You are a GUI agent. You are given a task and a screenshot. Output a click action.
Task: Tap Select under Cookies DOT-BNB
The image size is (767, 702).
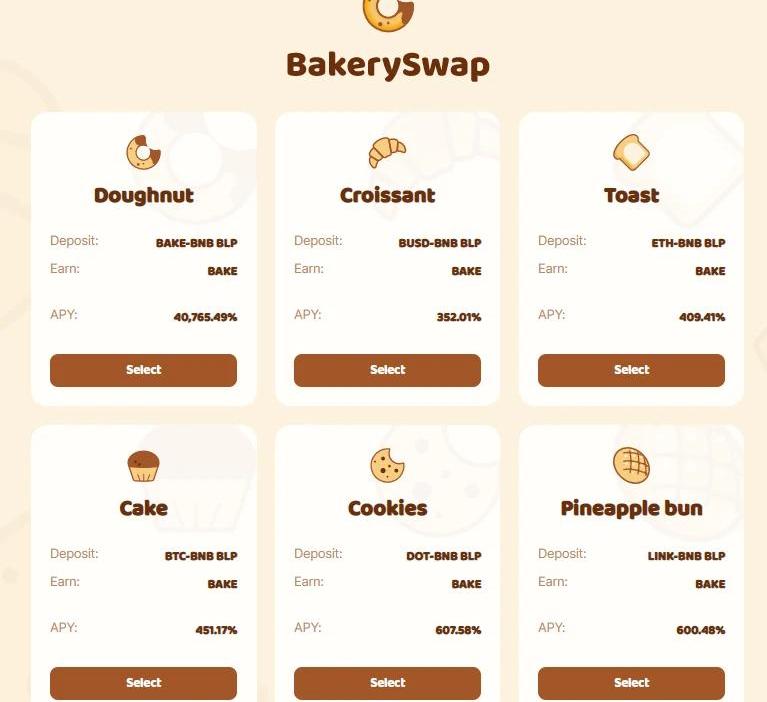(x=387, y=683)
